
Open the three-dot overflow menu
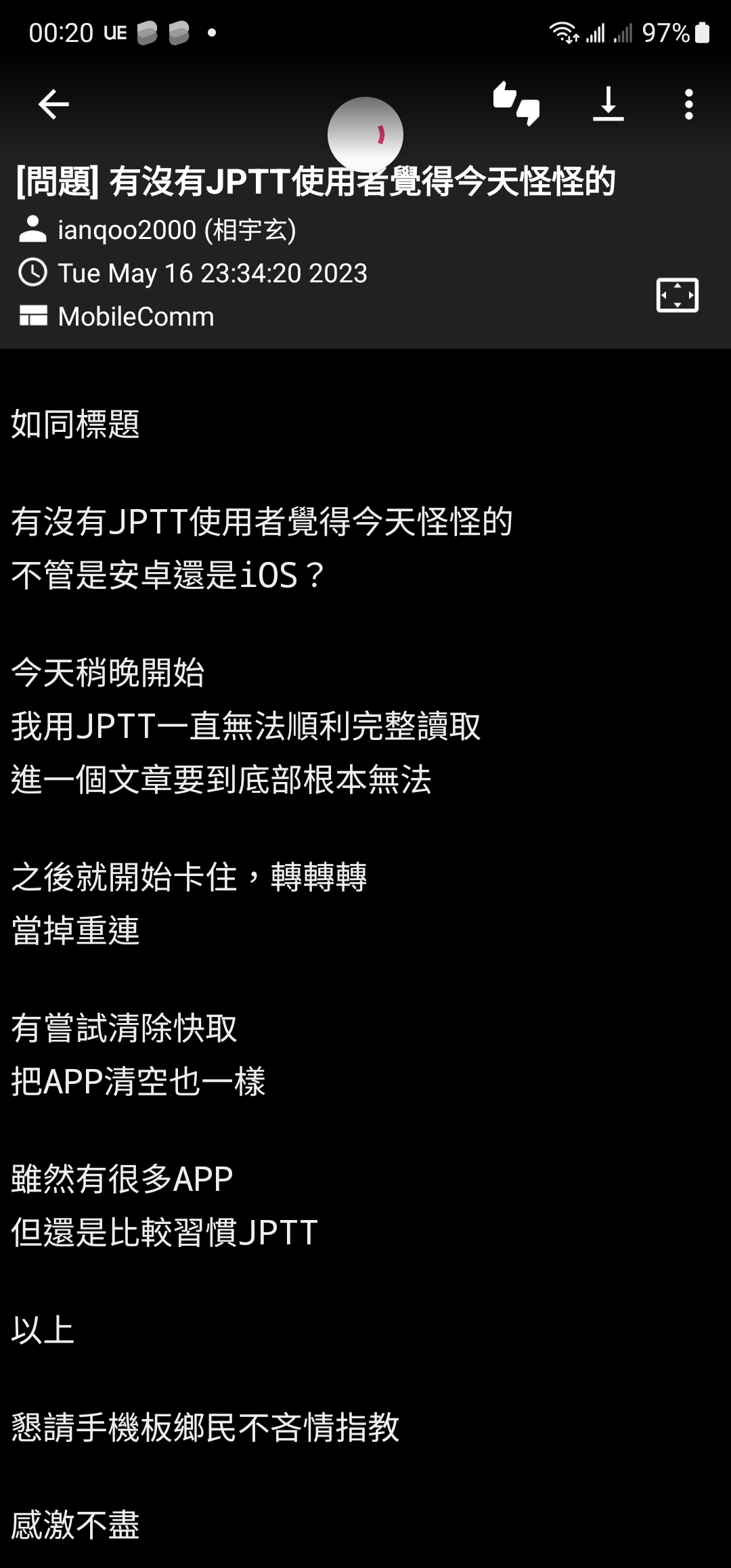[688, 104]
